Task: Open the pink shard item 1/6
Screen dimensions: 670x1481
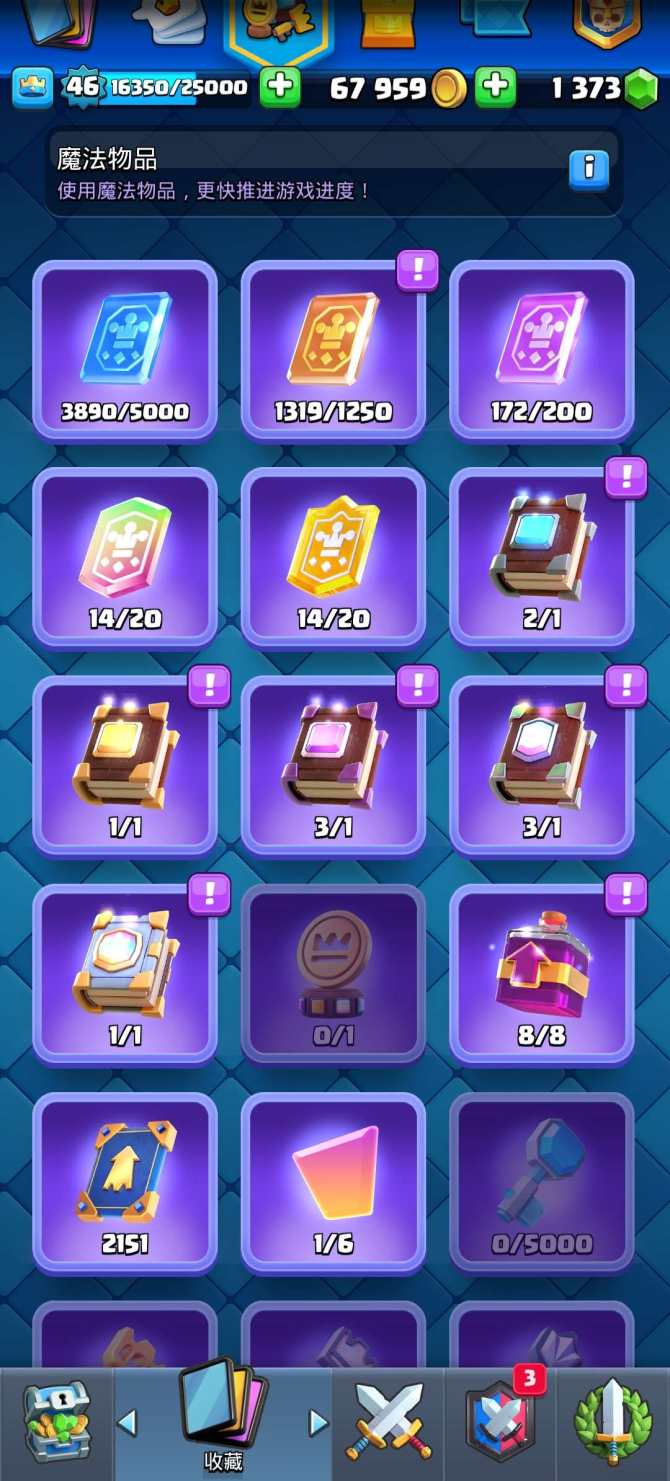Action: (333, 1181)
